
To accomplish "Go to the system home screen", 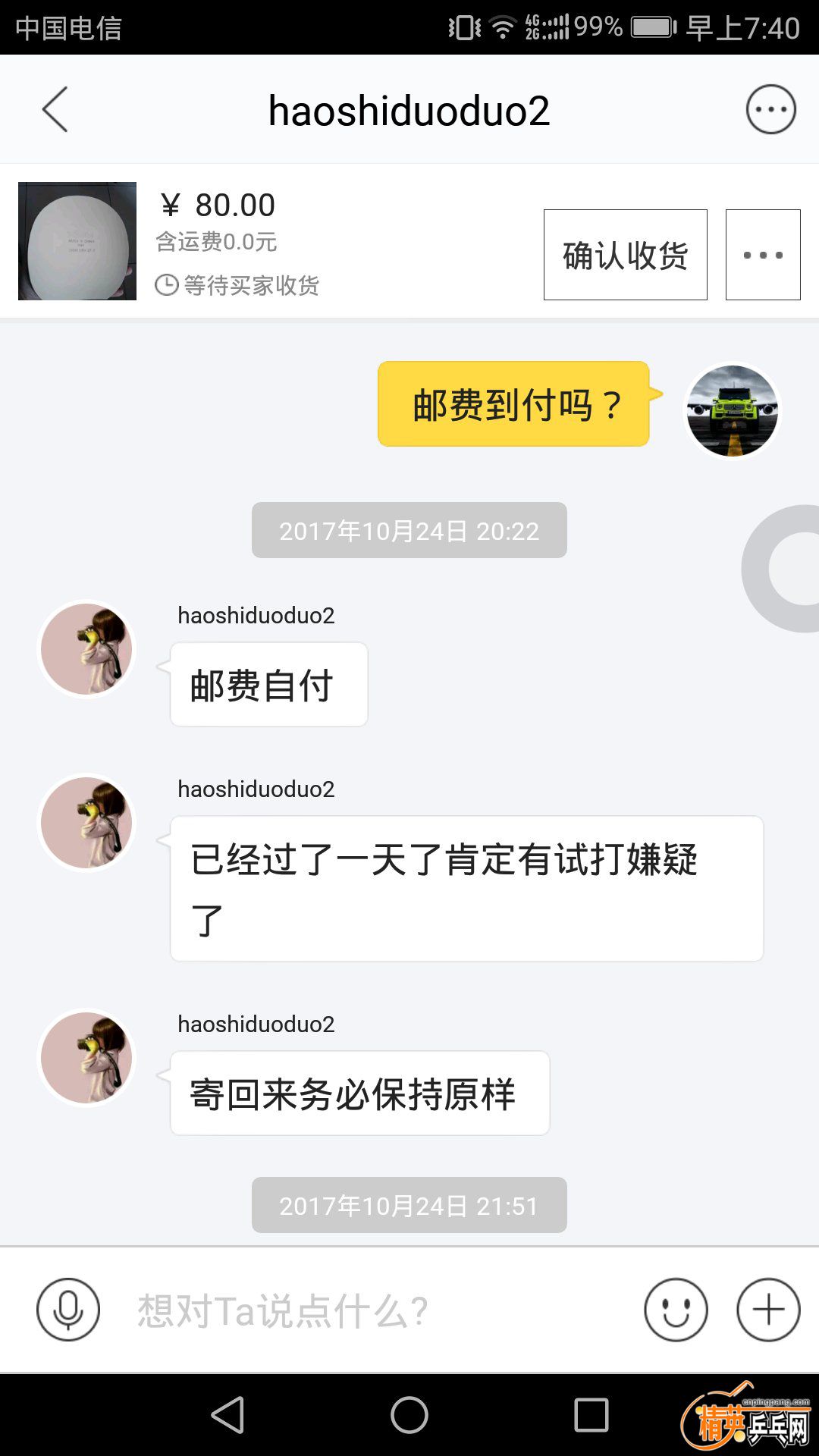I will pos(409,1415).
